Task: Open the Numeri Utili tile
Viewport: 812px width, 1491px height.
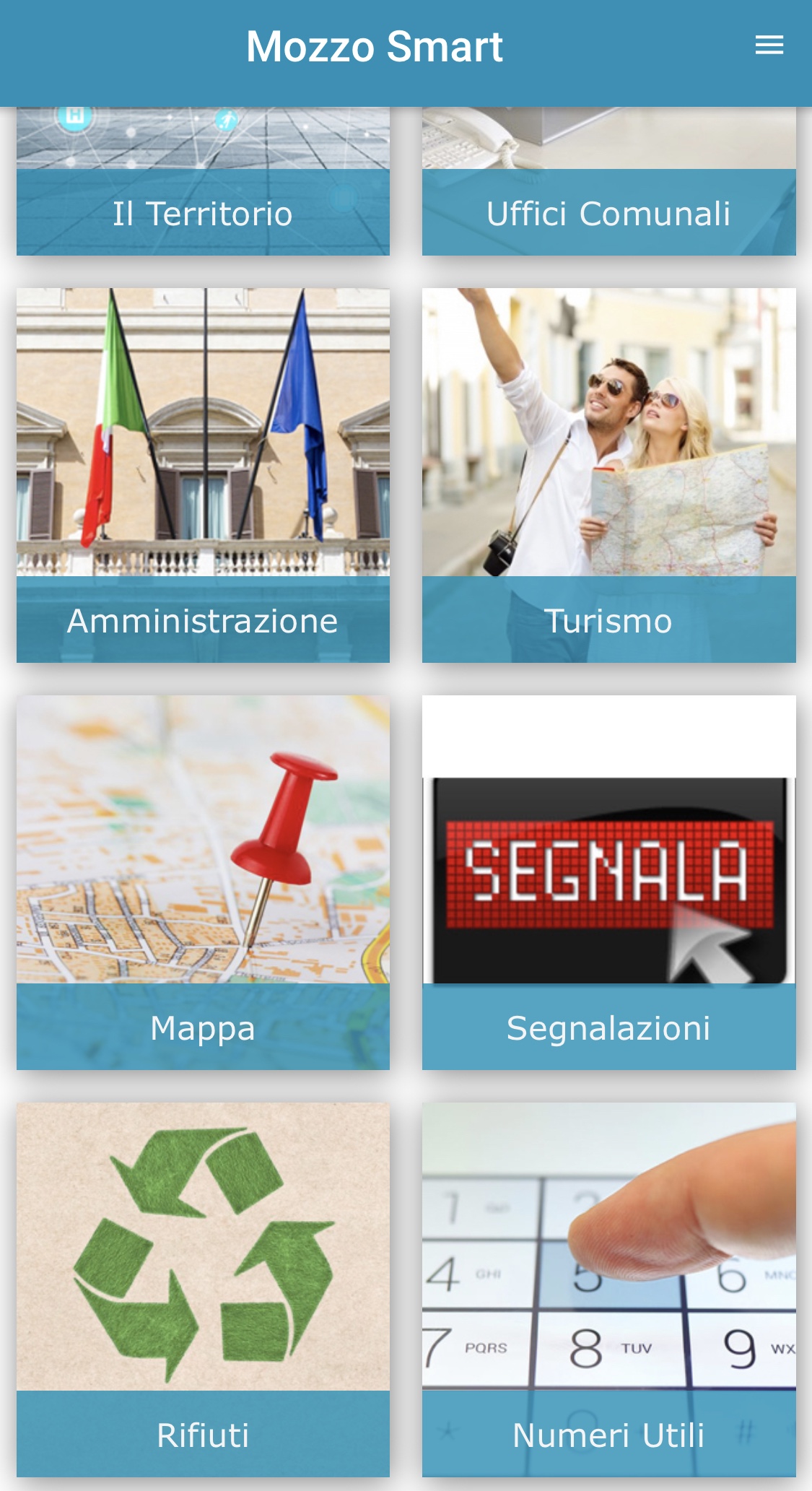Action: tap(608, 1289)
